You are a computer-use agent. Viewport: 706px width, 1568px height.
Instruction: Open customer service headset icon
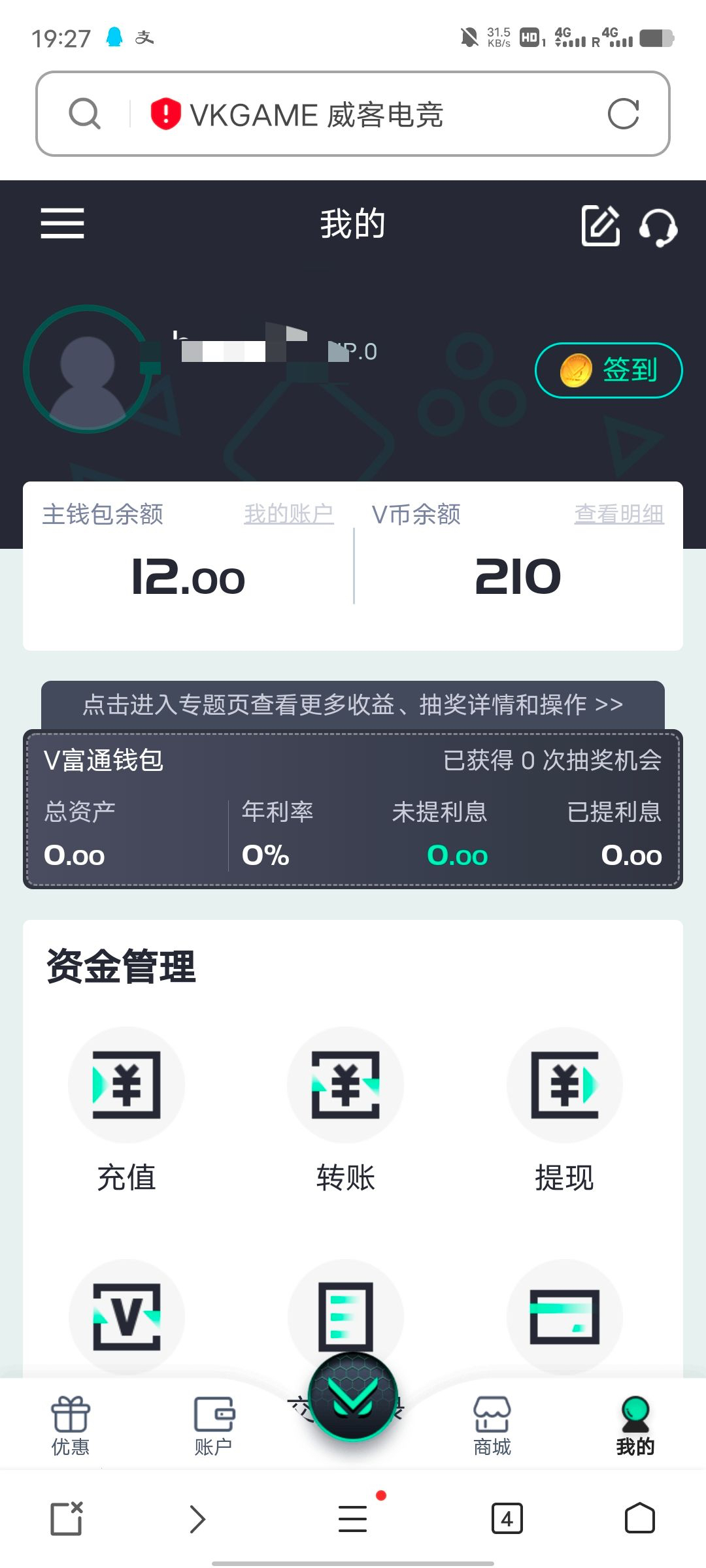click(x=658, y=227)
